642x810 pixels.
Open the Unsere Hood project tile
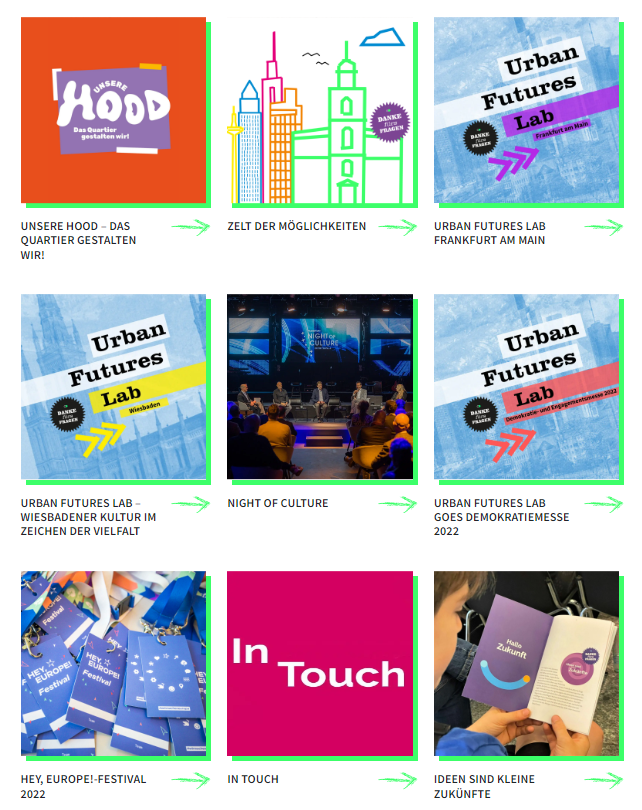(113, 110)
